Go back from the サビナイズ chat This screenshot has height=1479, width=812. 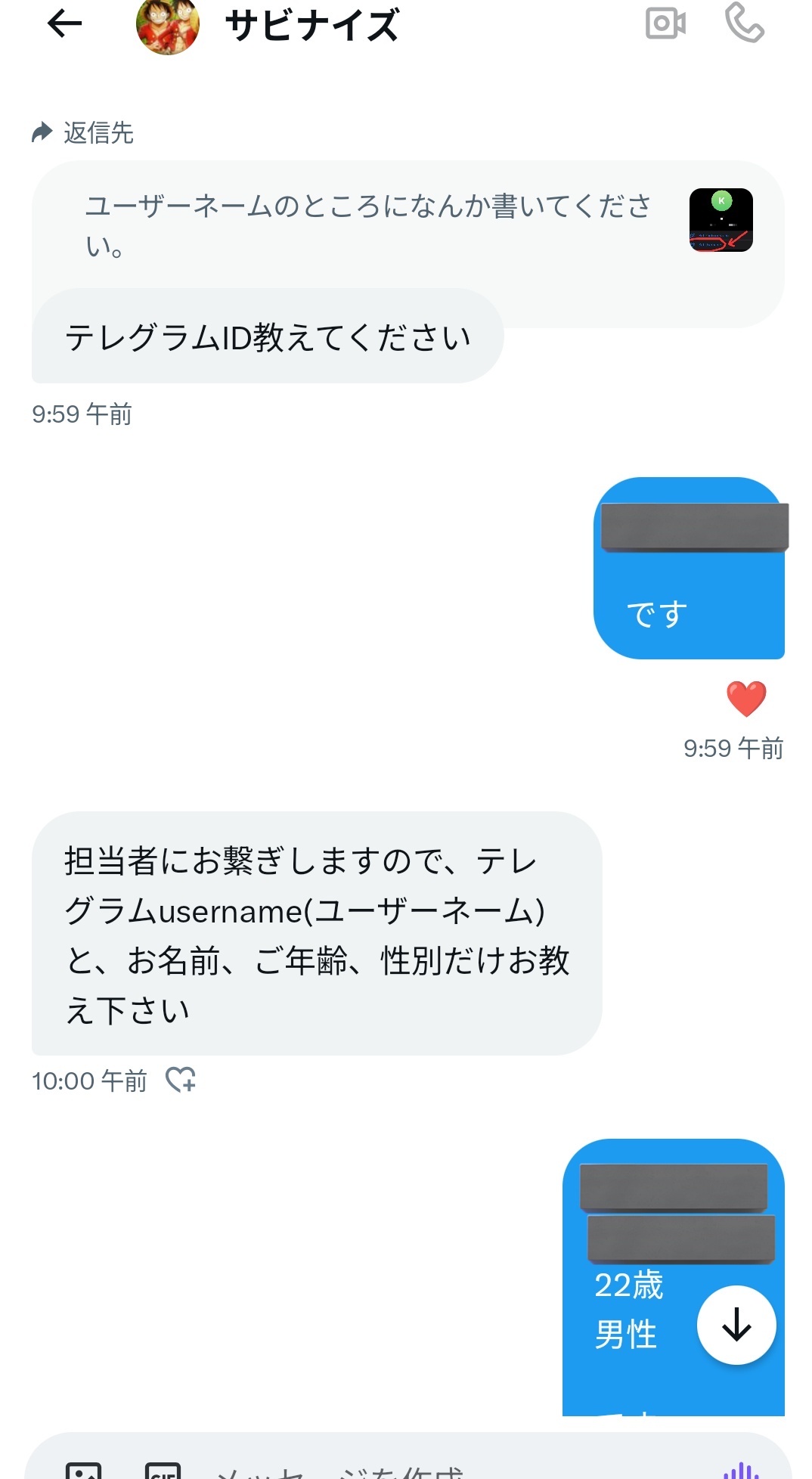pos(64,24)
